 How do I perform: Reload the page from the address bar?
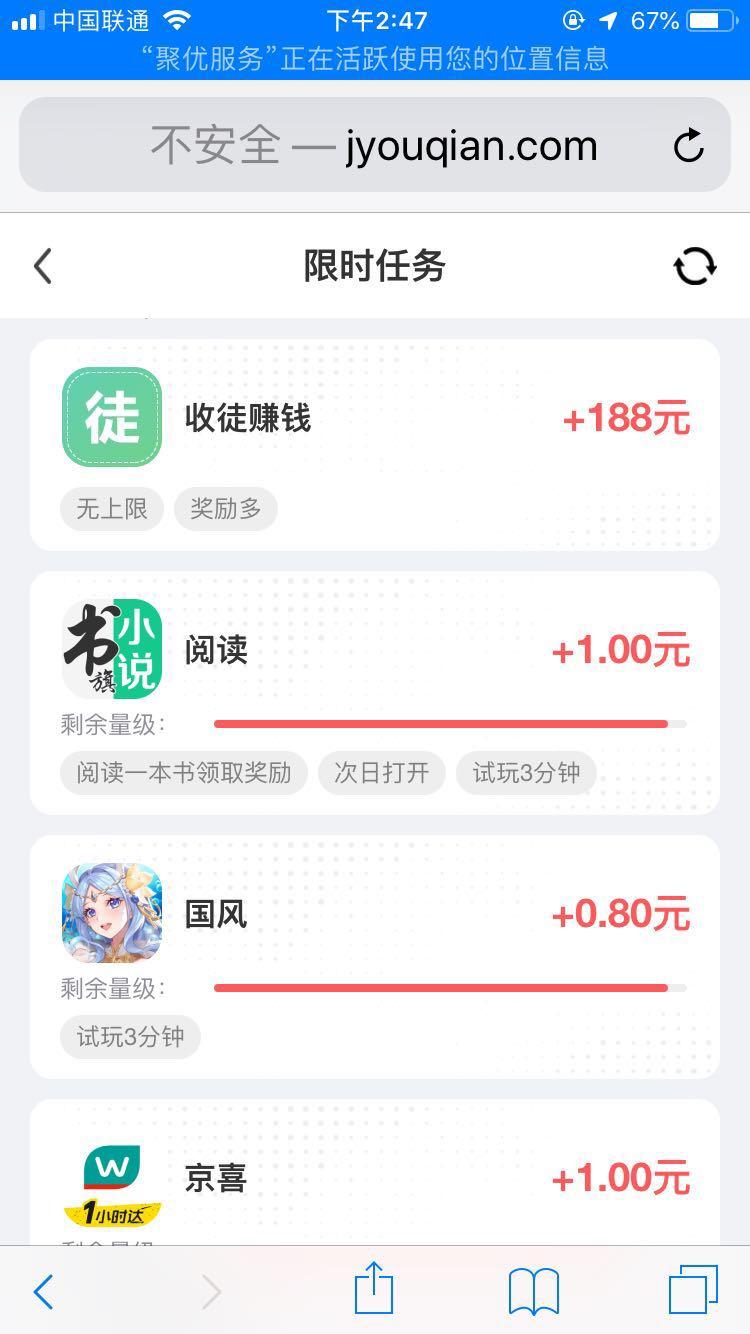click(689, 145)
